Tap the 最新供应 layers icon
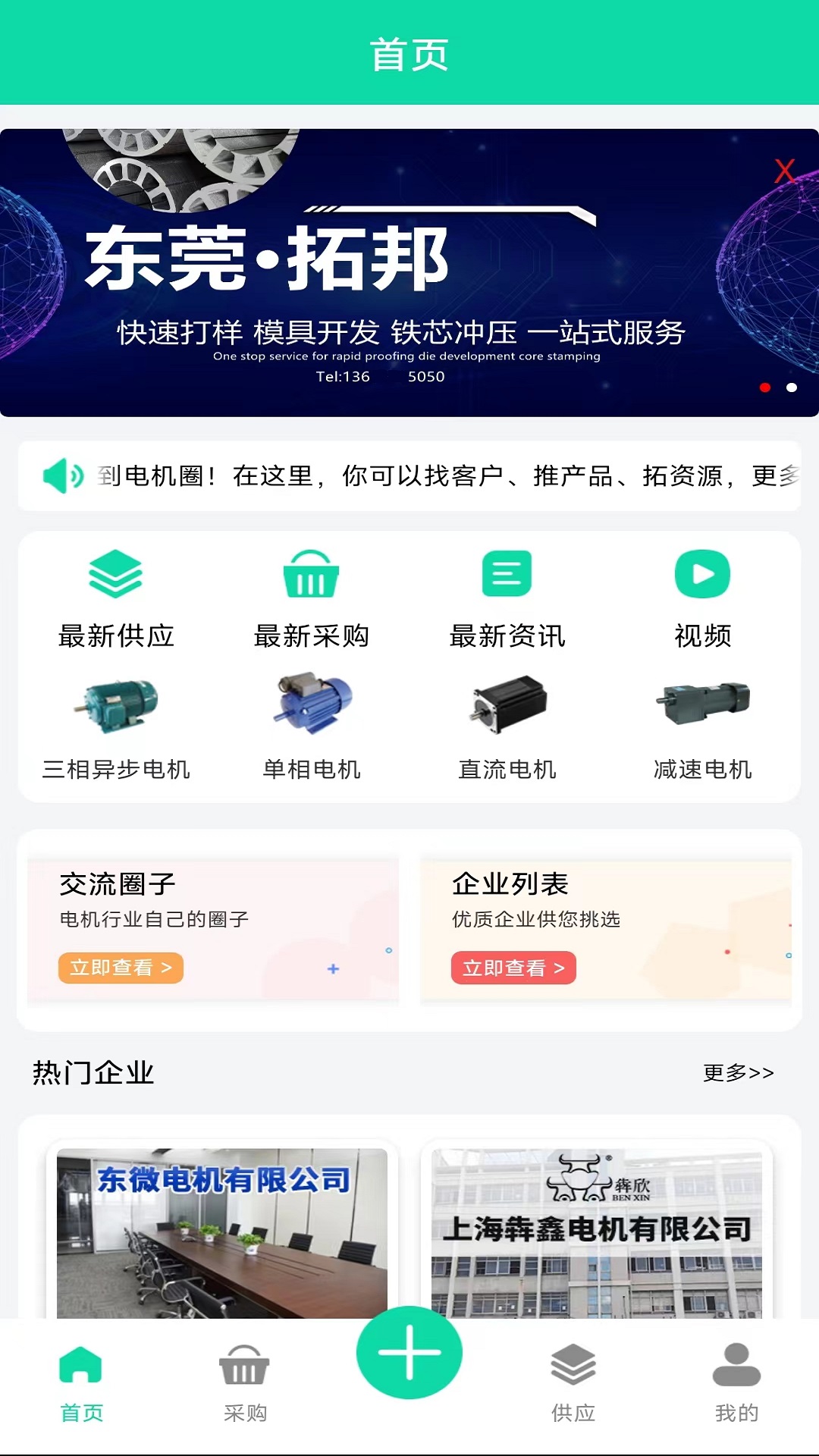Image resolution: width=819 pixels, height=1456 pixels. tap(115, 575)
